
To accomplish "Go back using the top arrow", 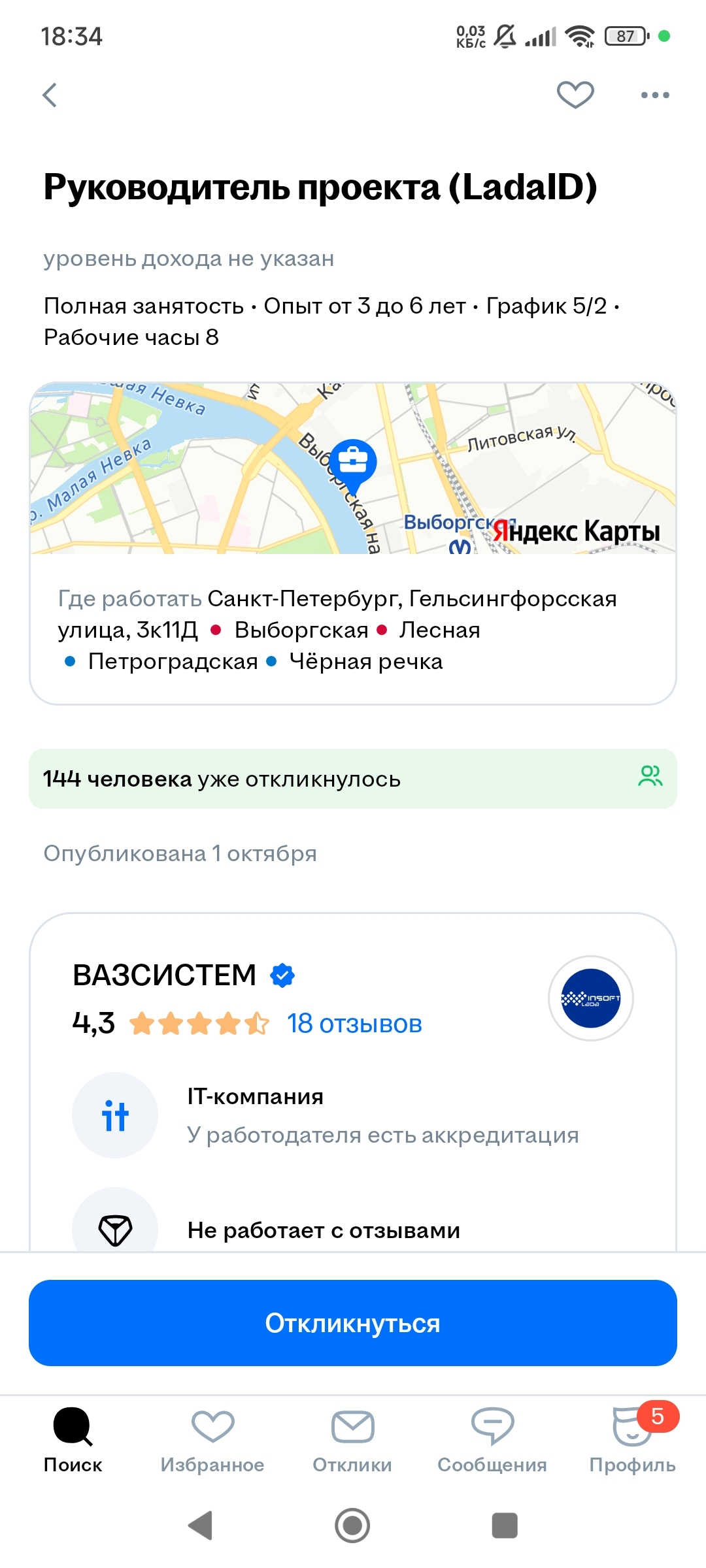I will (x=50, y=95).
